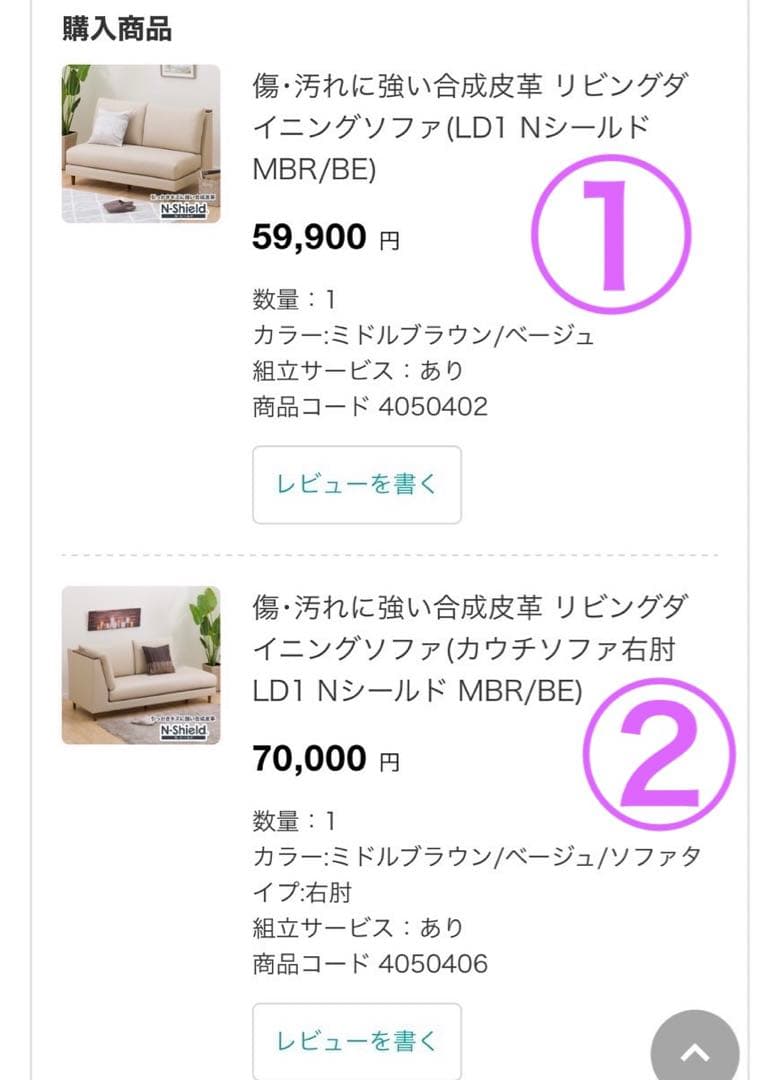This screenshot has width=780, height=1080.
Task: Click the dashed divider between the two products
Action: click(x=390, y=548)
